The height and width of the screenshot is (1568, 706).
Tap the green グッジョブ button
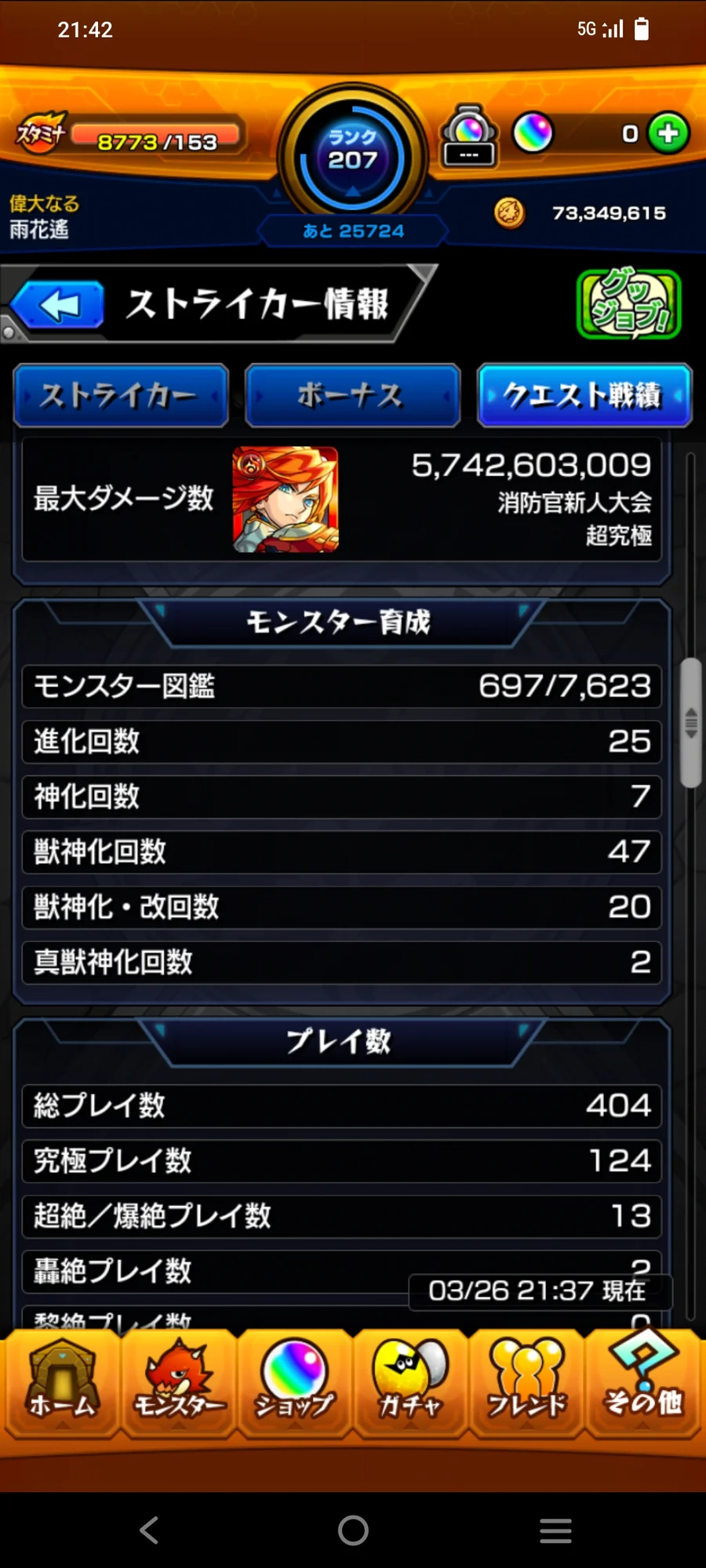[628, 305]
